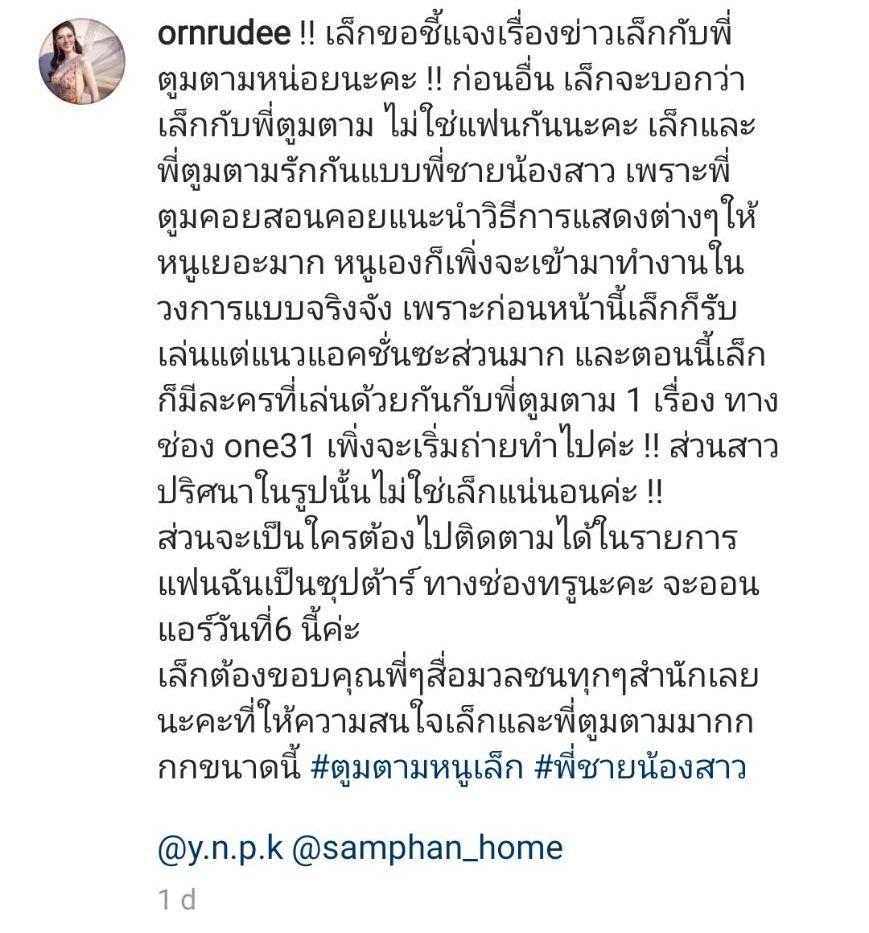
Task: Open the @samphan_home mention
Action: [428, 849]
